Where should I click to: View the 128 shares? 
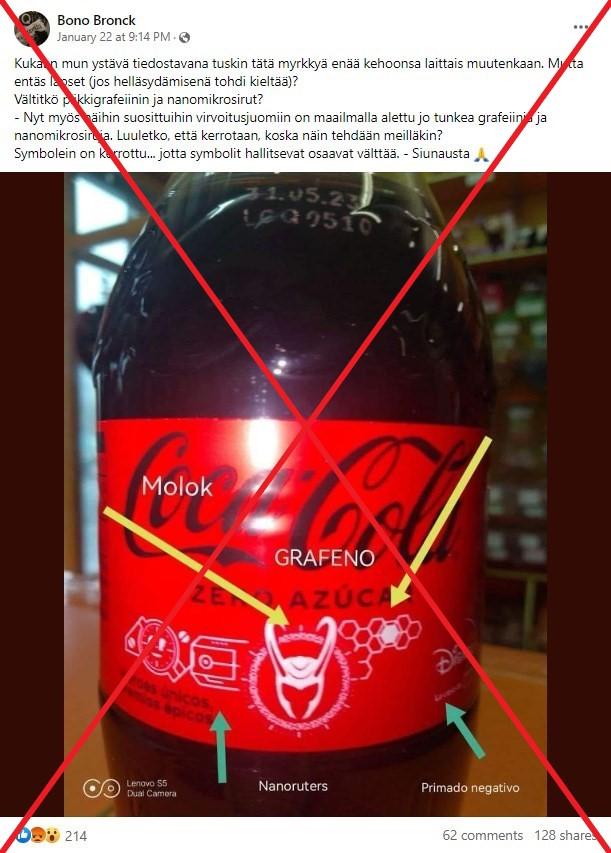pos(567,835)
